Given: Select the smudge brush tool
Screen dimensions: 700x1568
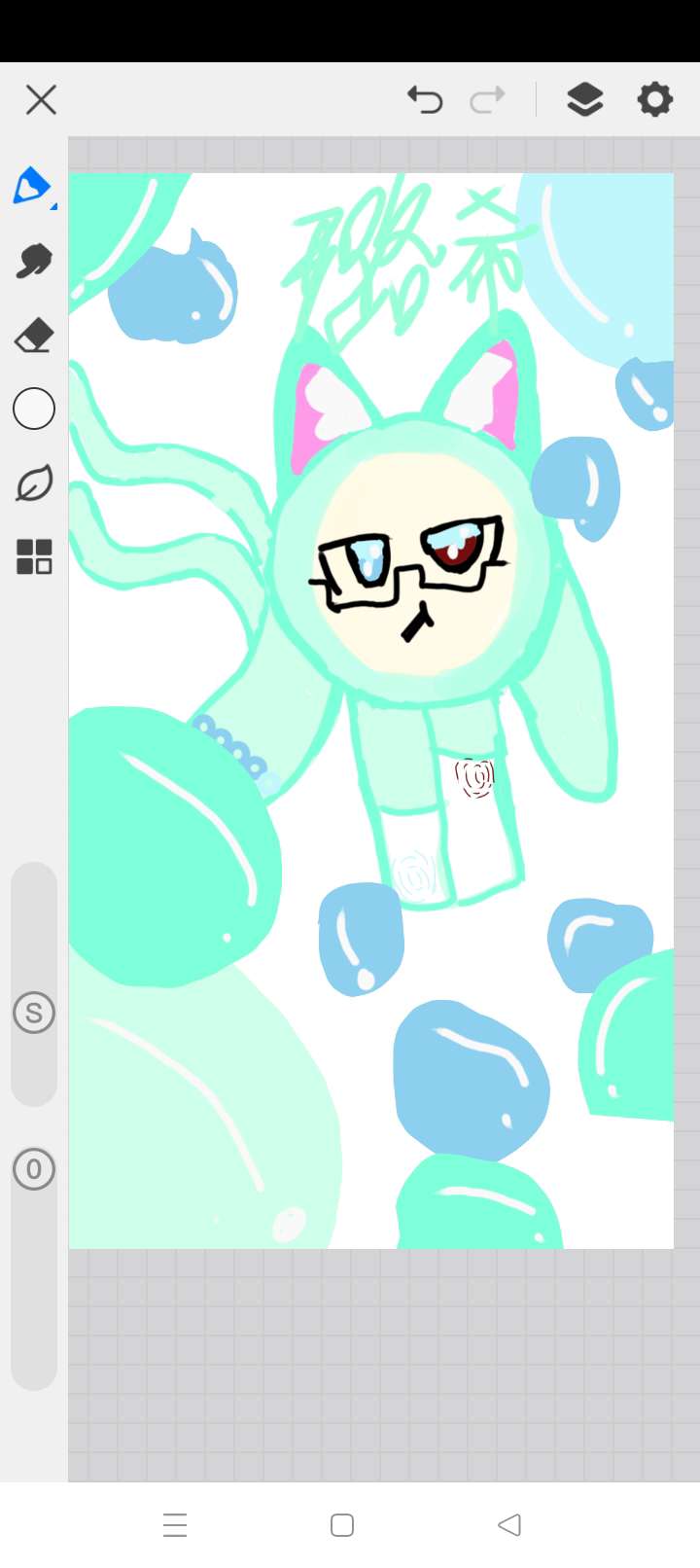Looking at the screenshot, I should (34, 261).
